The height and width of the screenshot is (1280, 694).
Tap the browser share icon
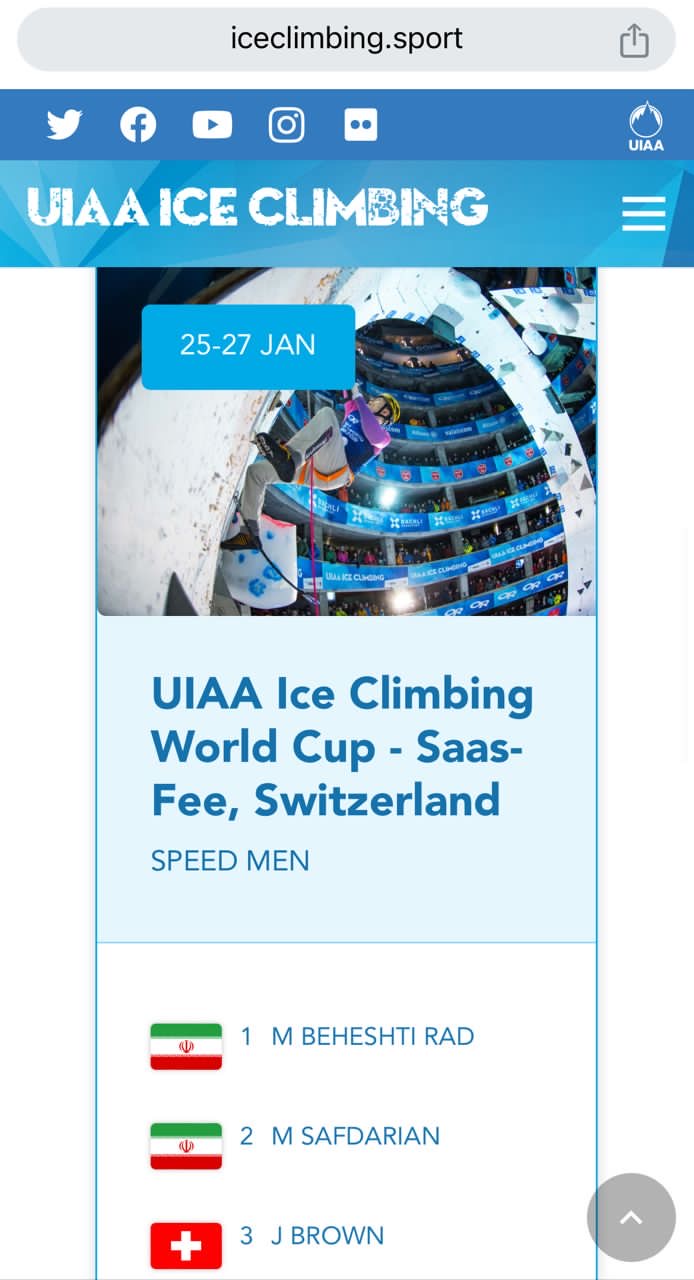[x=634, y=41]
